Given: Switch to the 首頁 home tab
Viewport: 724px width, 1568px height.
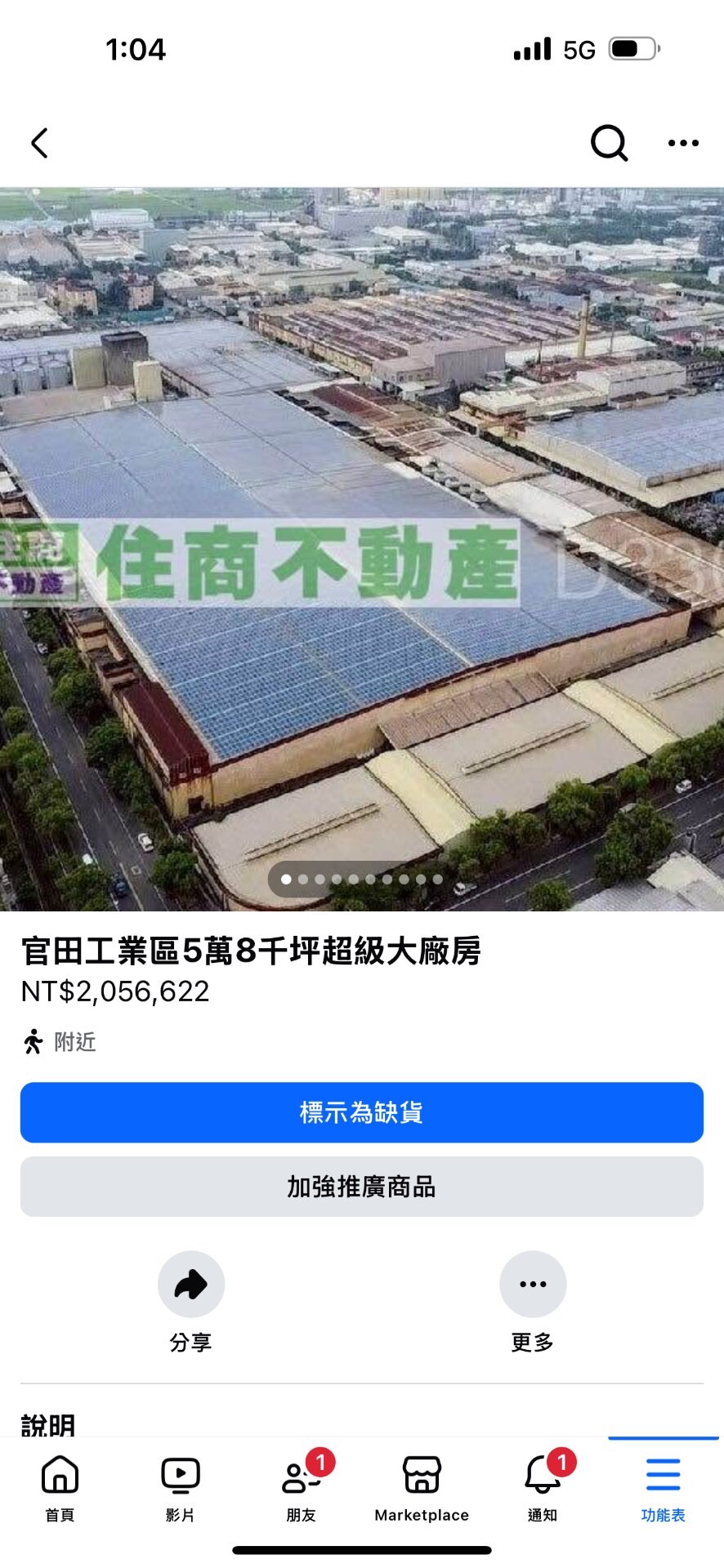Looking at the screenshot, I should point(60,1488).
